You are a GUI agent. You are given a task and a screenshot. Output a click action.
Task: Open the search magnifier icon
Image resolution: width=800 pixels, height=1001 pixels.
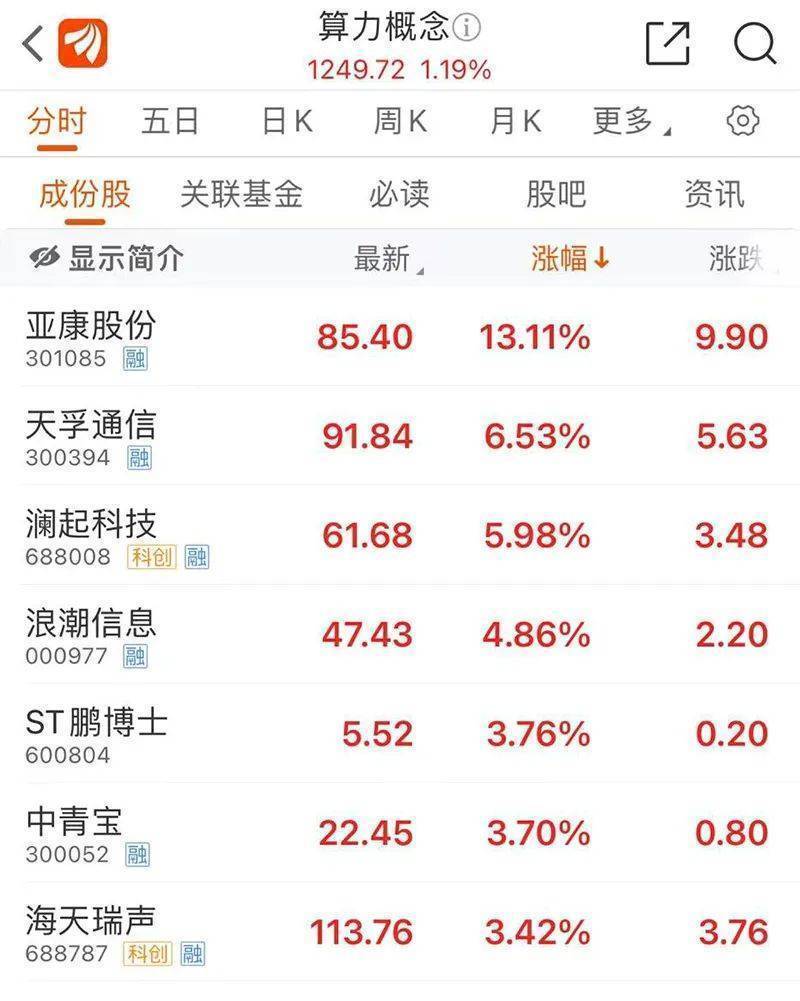tap(755, 43)
